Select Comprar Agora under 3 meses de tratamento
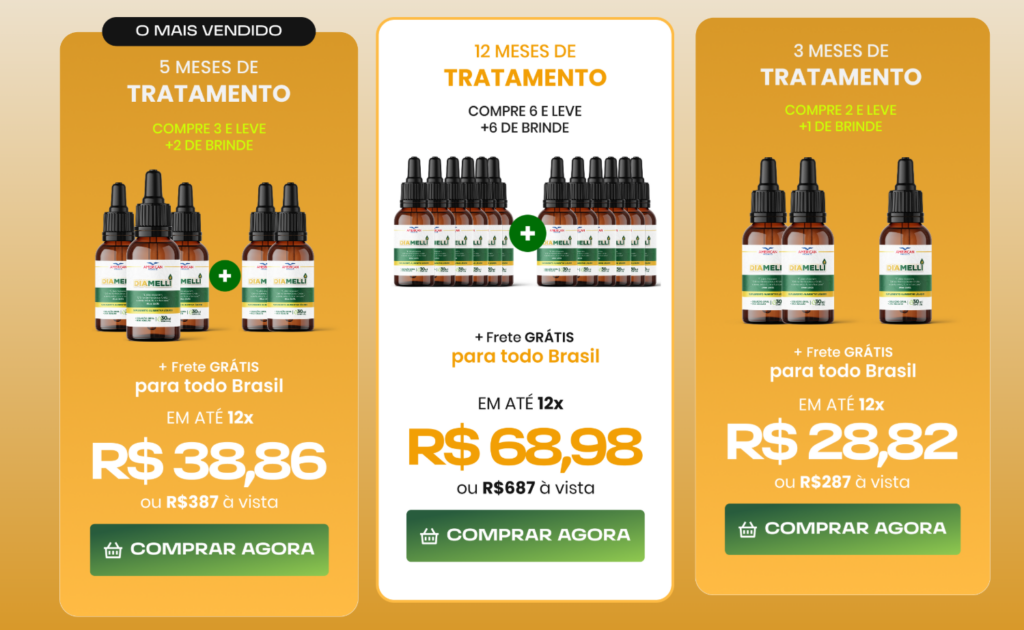The width and height of the screenshot is (1024, 630). pos(842,528)
